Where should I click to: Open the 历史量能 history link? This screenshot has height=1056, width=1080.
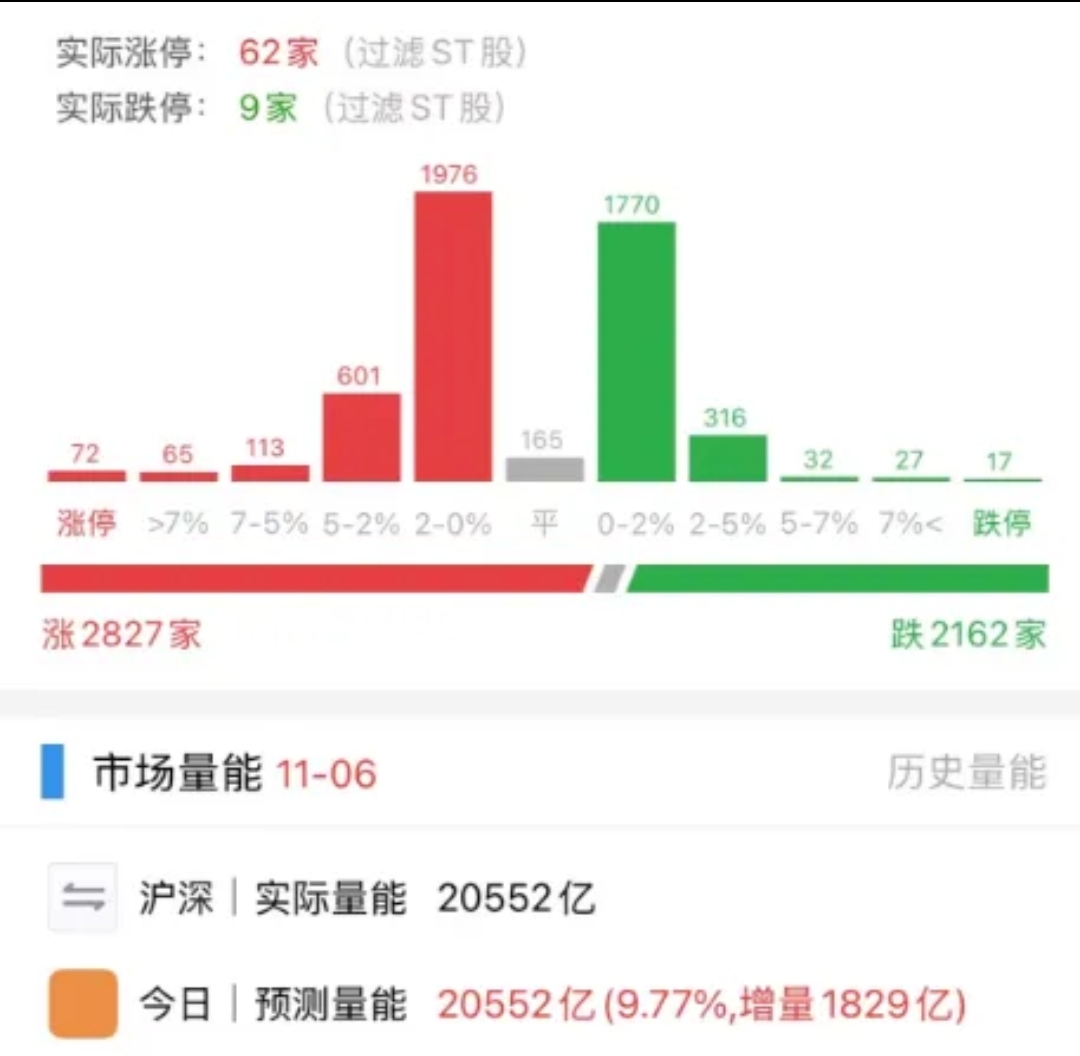coord(966,773)
